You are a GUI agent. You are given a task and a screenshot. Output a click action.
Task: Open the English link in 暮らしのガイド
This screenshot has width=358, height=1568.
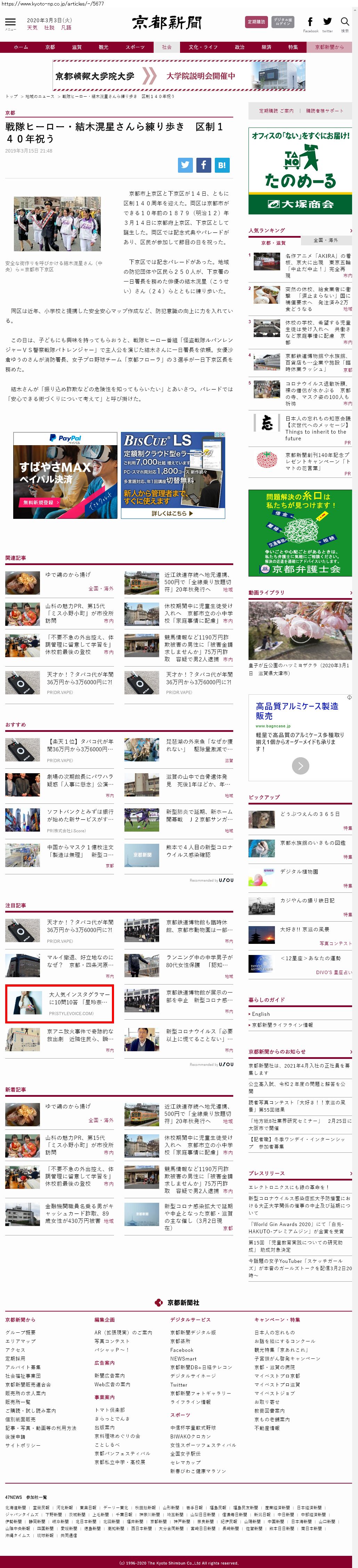pos(261,1014)
